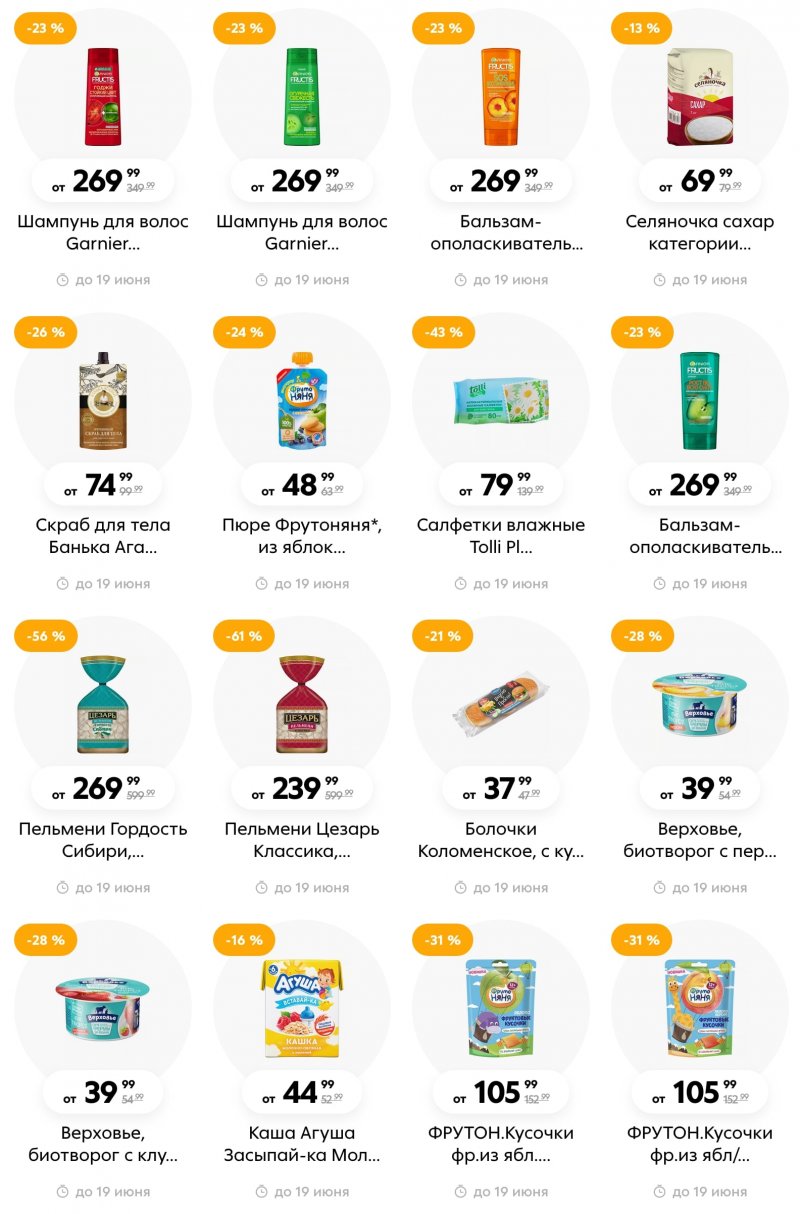View the Пюре Фрутоняня из яблок product
This screenshot has width=800, height=1214.
click(302, 400)
